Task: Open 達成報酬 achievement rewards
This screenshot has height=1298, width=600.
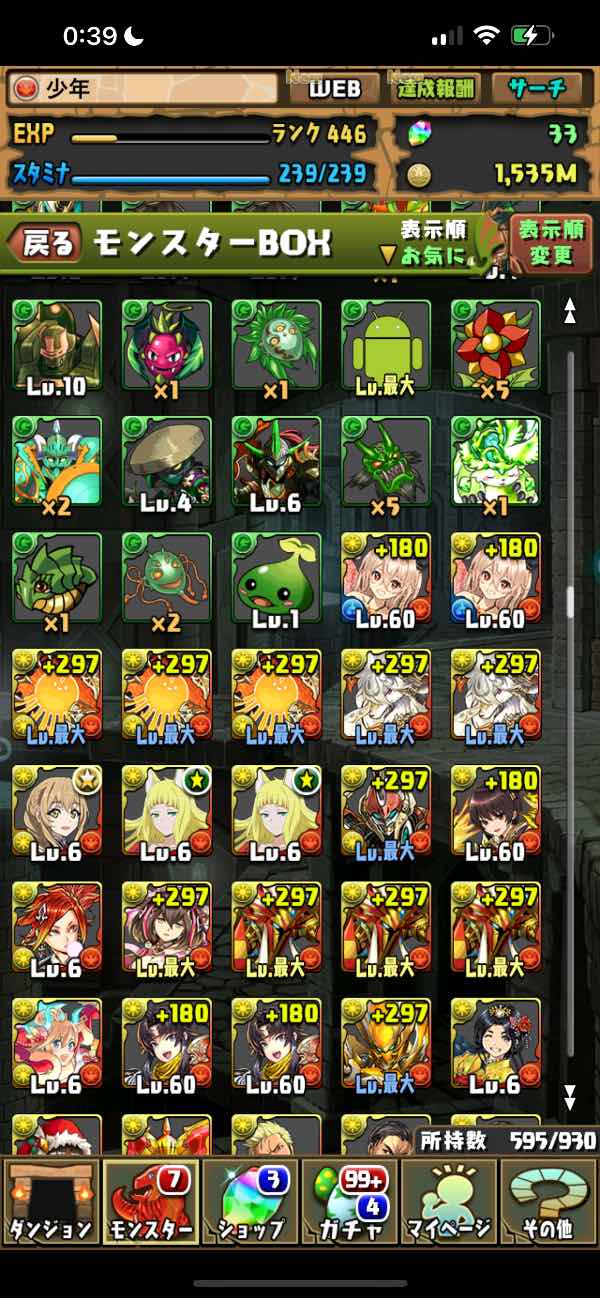Action: point(438,89)
